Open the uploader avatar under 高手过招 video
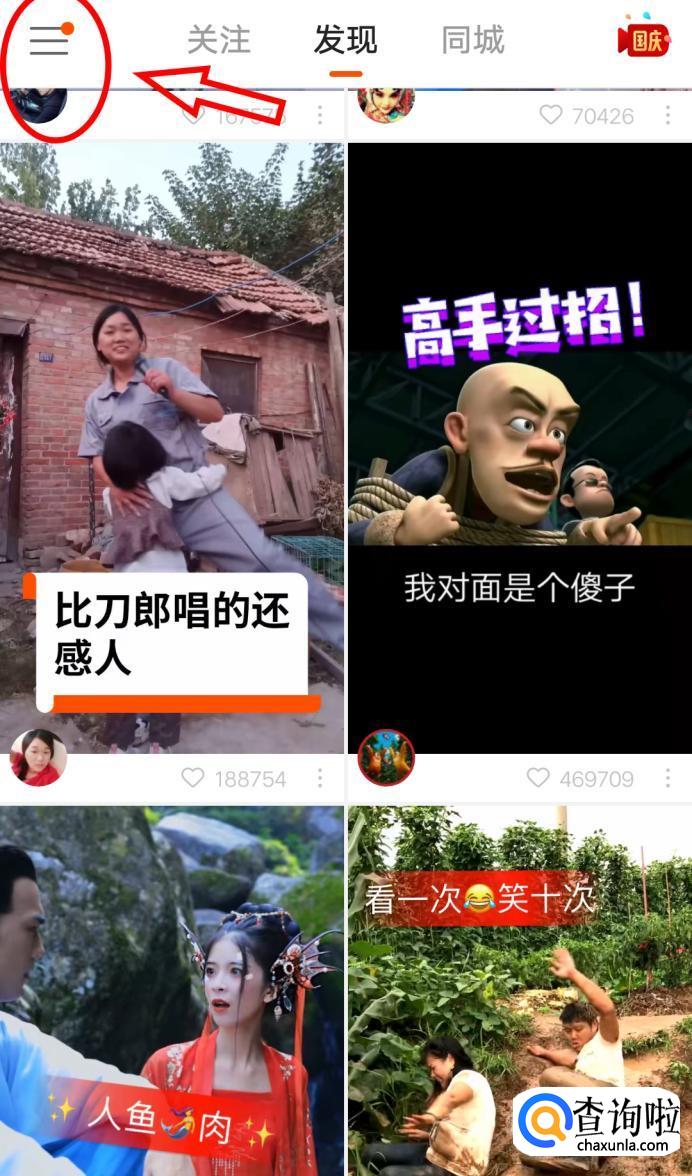This screenshot has width=692, height=1176. 386,758
